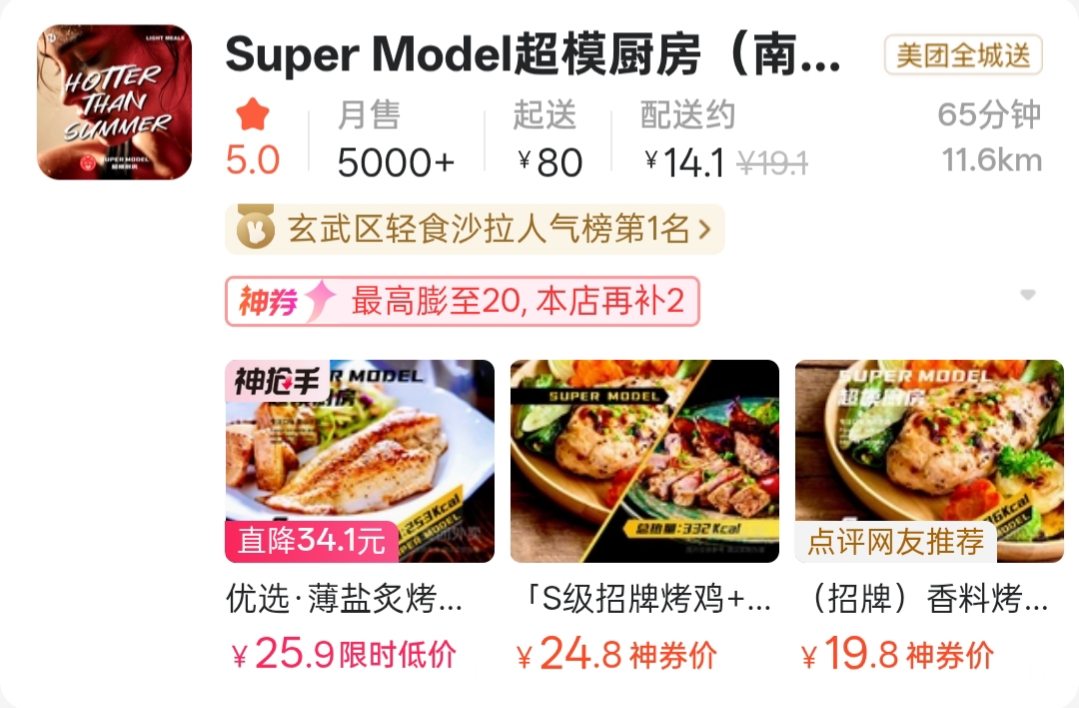Open the Super Model超模厨房 restaurant title
Image resolution: width=1079 pixels, height=708 pixels.
coord(532,56)
